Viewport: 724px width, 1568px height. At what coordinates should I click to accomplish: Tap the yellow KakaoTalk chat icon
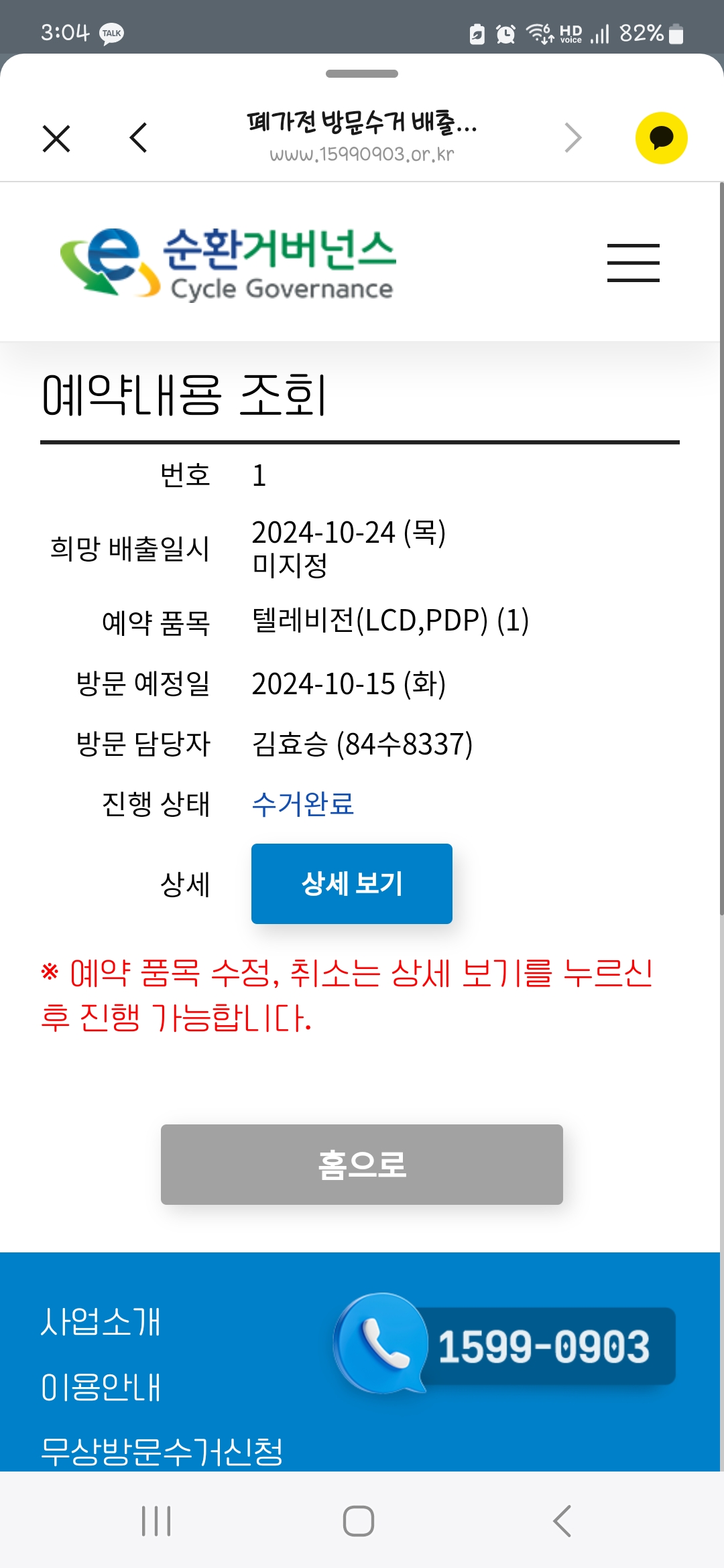point(661,138)
